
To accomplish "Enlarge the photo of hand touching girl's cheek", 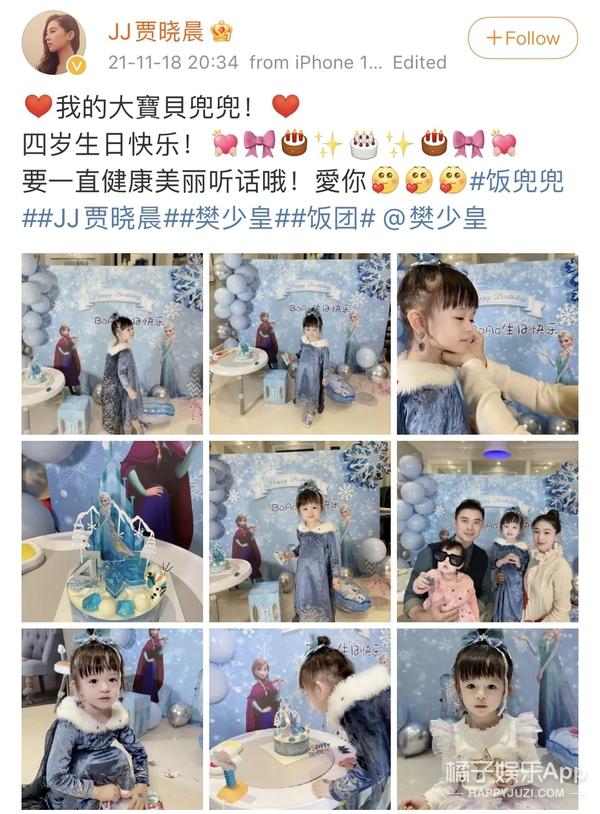I will [487, 343].
